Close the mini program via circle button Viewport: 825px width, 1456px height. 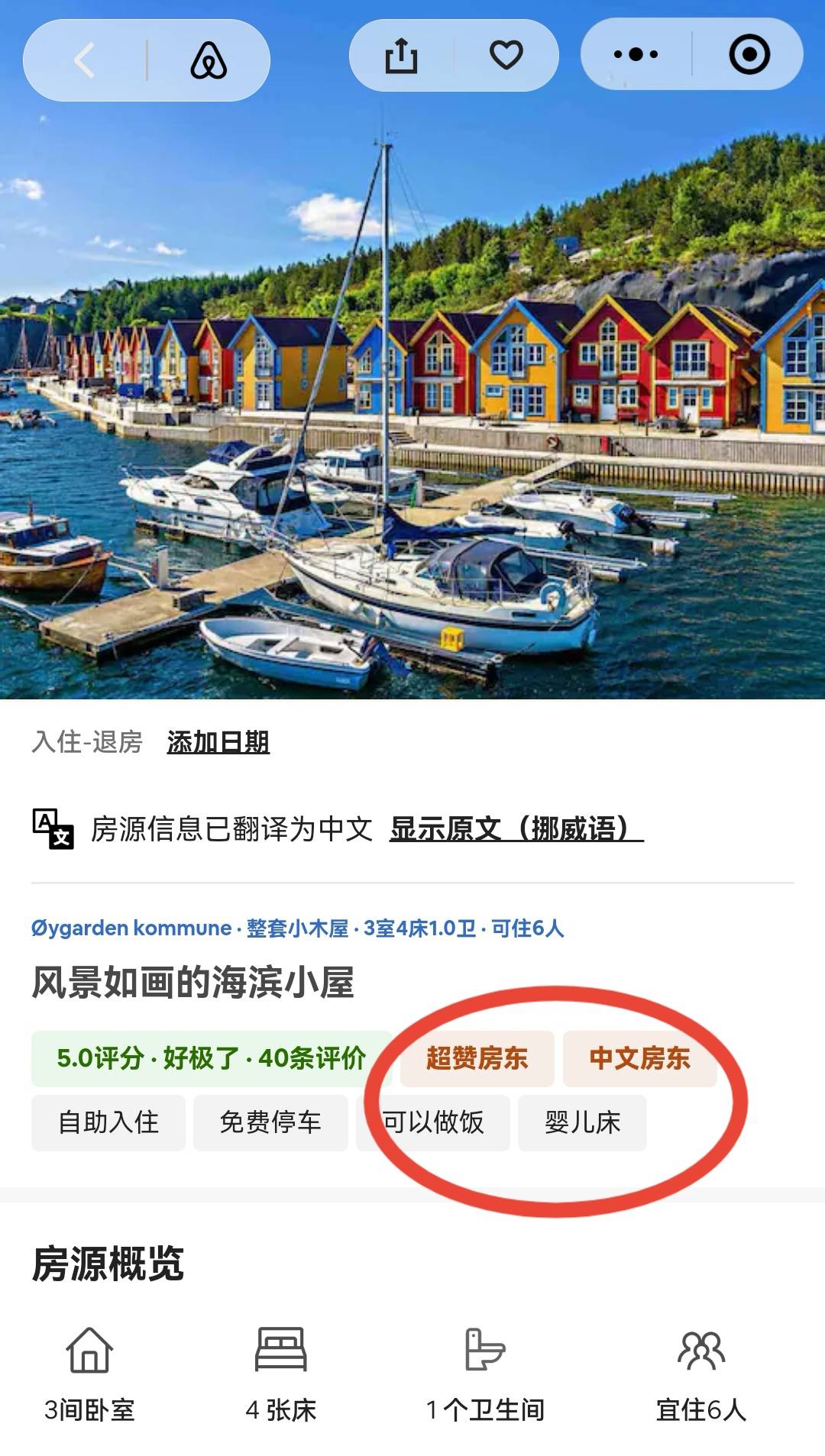coord(749,54)
